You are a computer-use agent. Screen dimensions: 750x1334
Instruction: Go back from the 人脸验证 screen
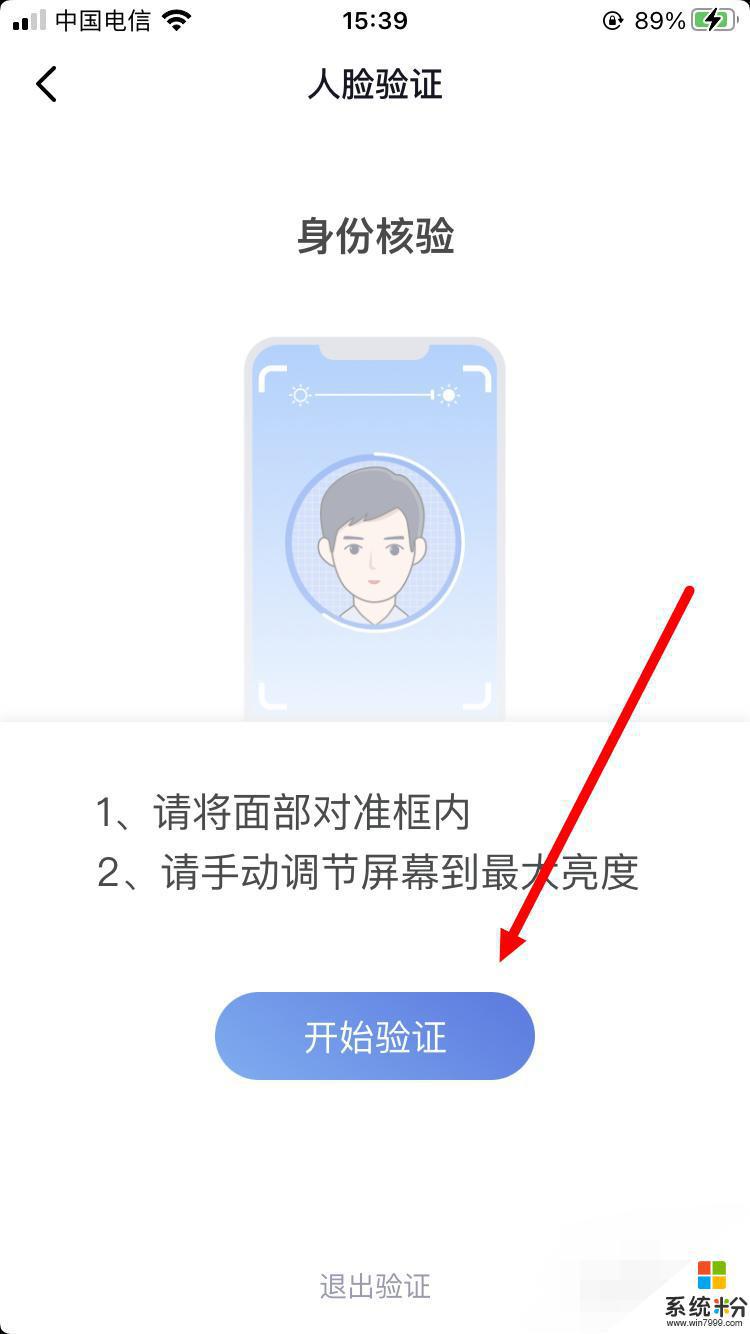coord(46,85)
